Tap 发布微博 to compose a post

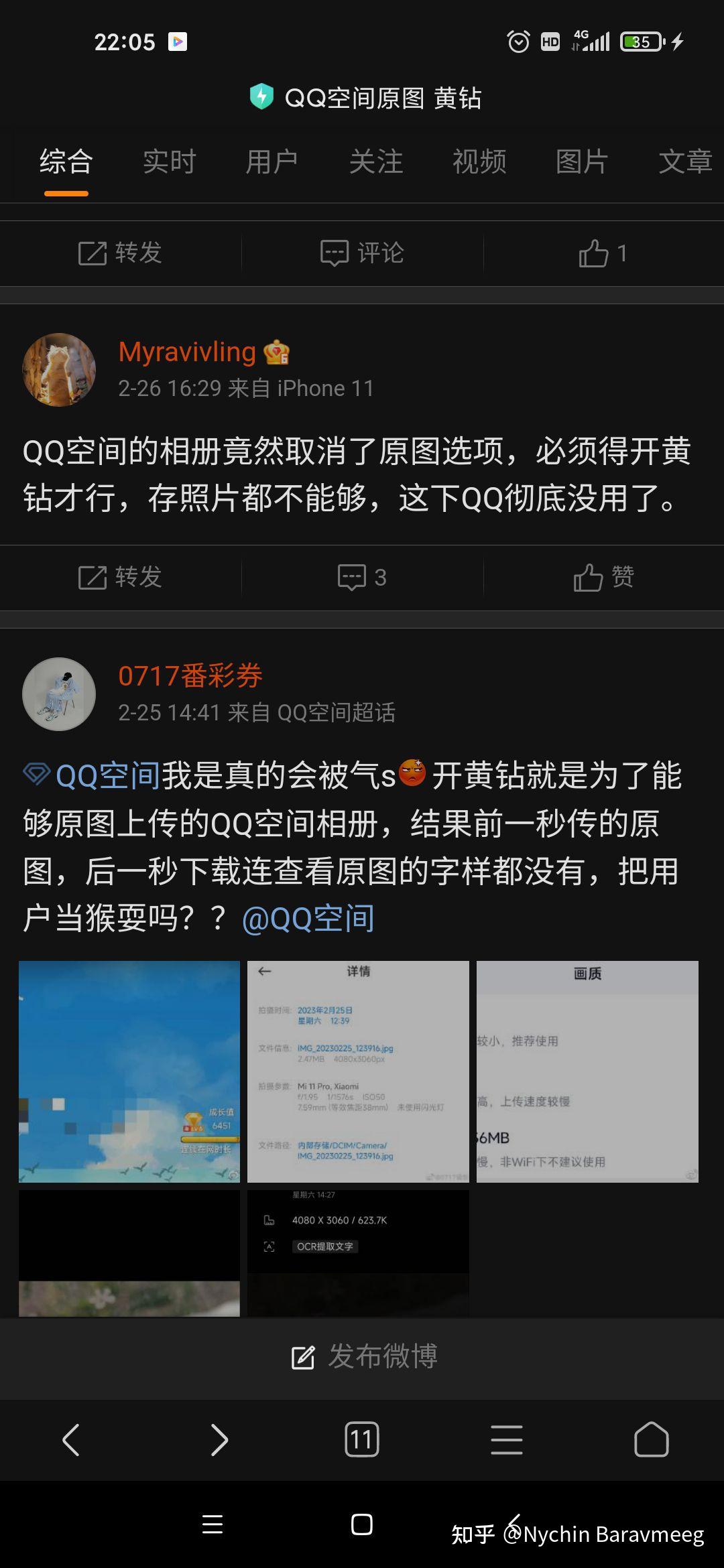point(363,1357)
